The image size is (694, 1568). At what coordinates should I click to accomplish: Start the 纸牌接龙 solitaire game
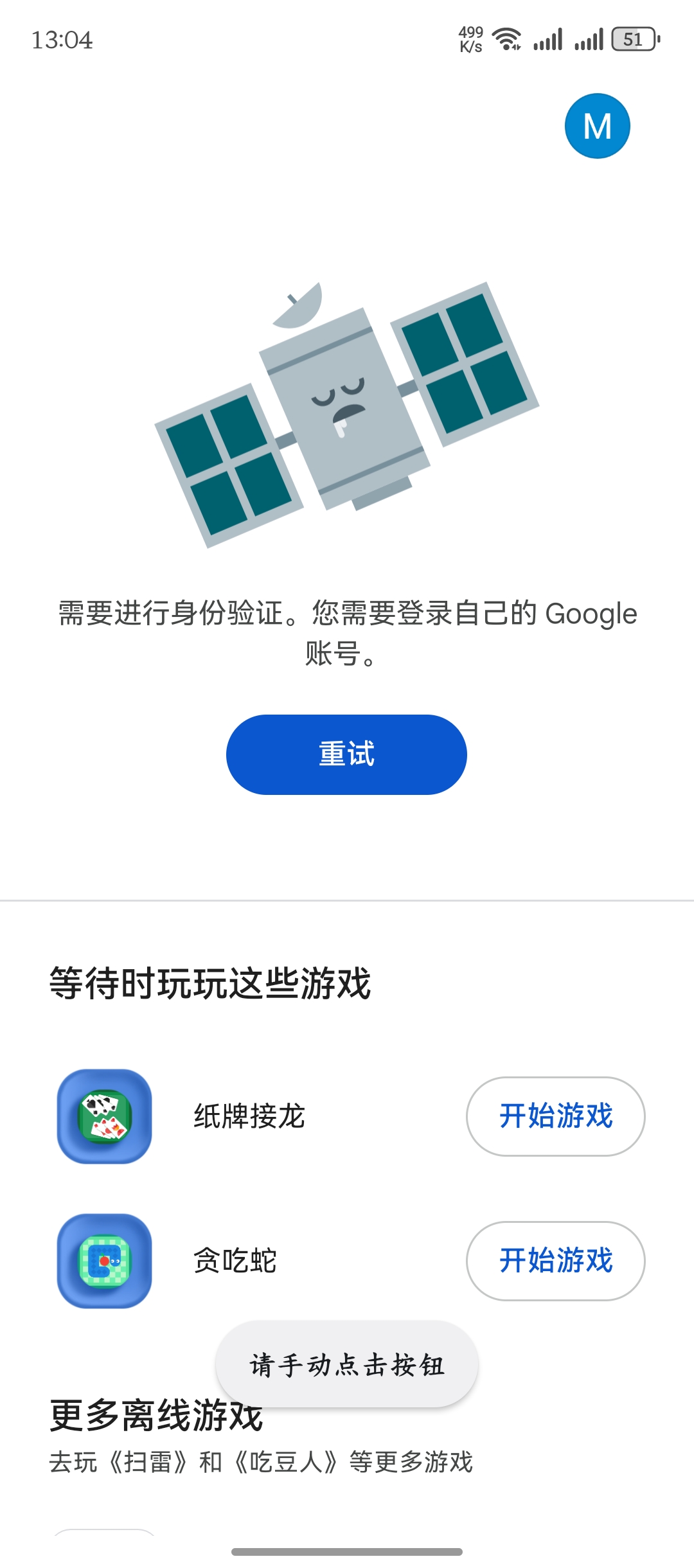[555, 1116]
